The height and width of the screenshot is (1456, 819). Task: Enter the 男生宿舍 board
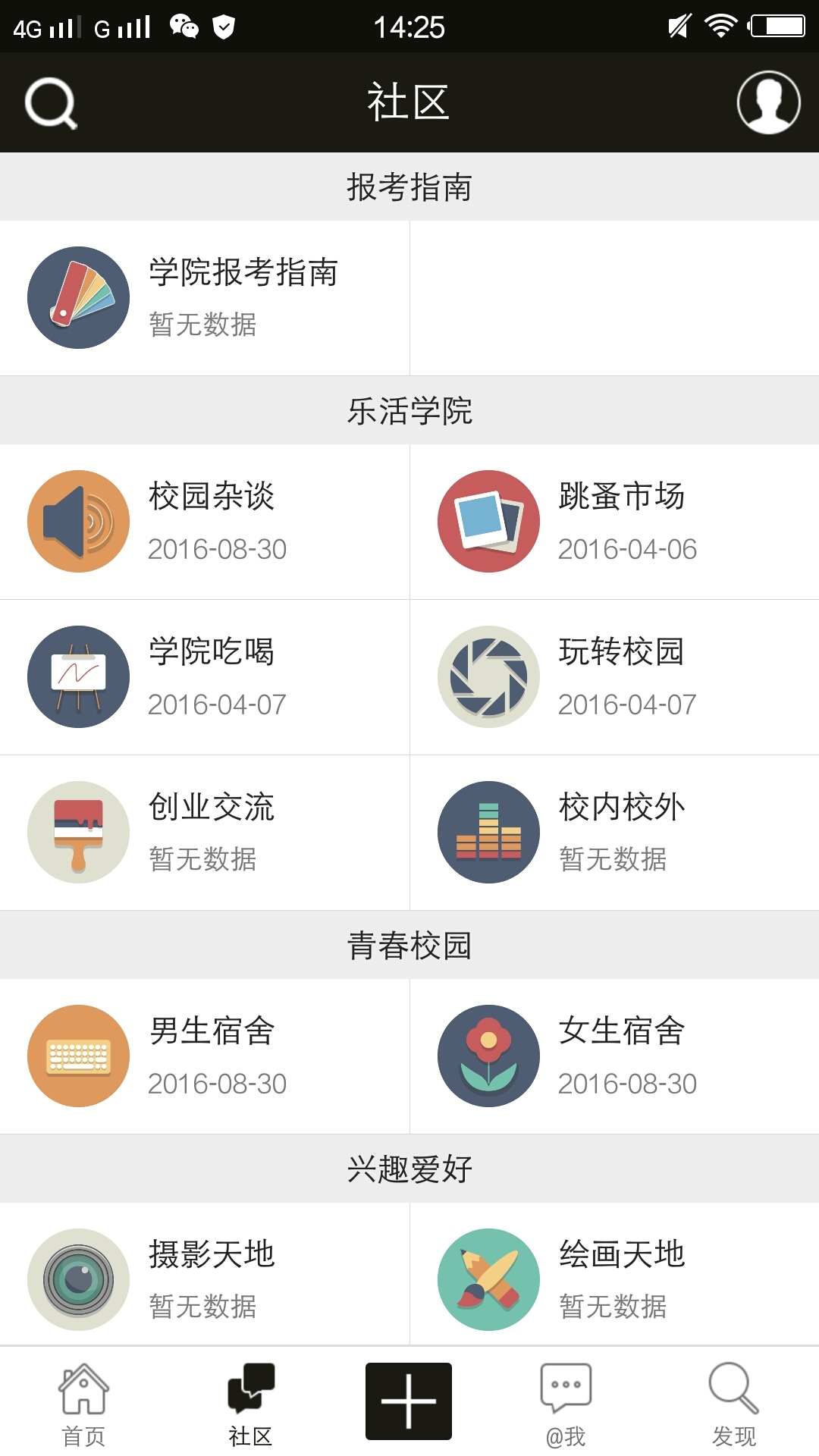(205, 1056)
